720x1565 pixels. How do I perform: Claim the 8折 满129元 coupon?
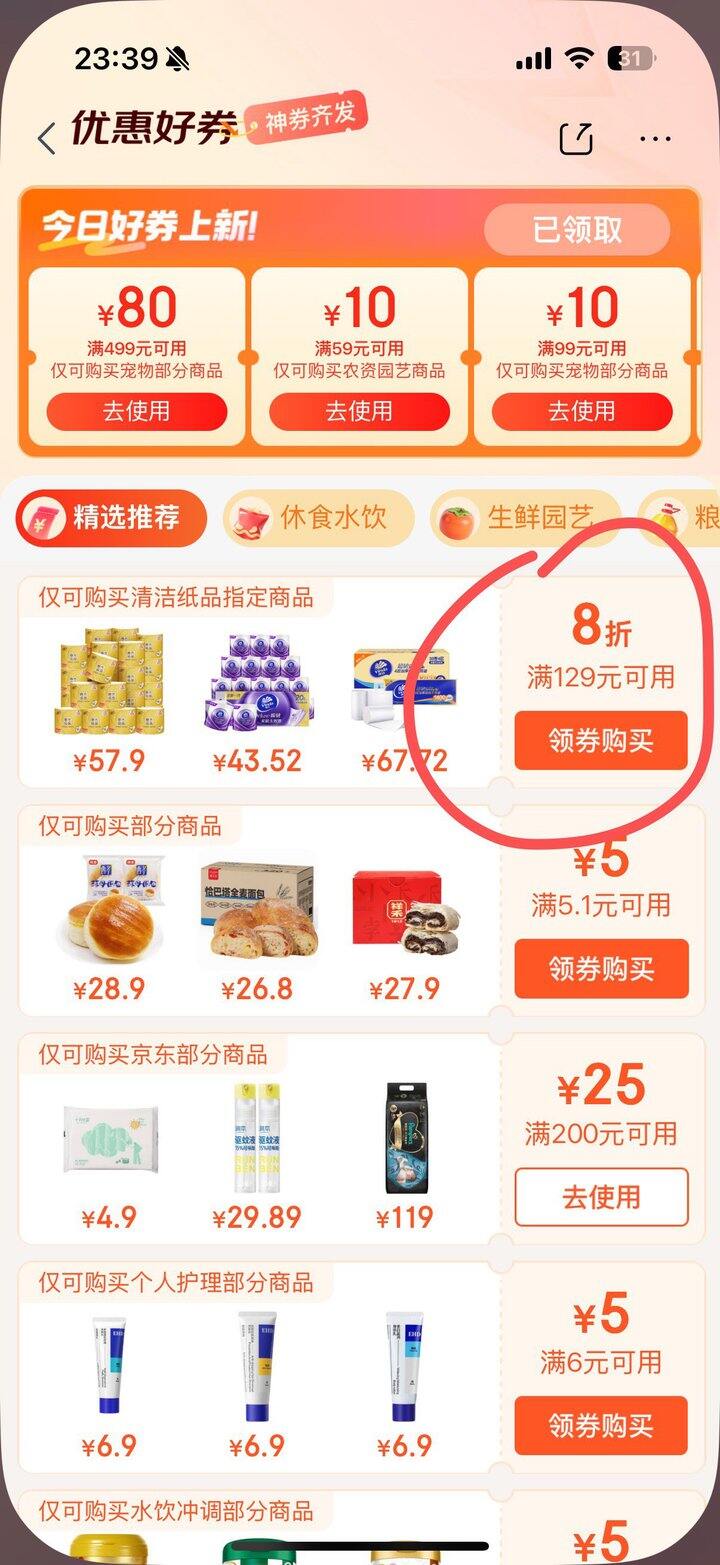pyautogui.click(x=601, y=741)
